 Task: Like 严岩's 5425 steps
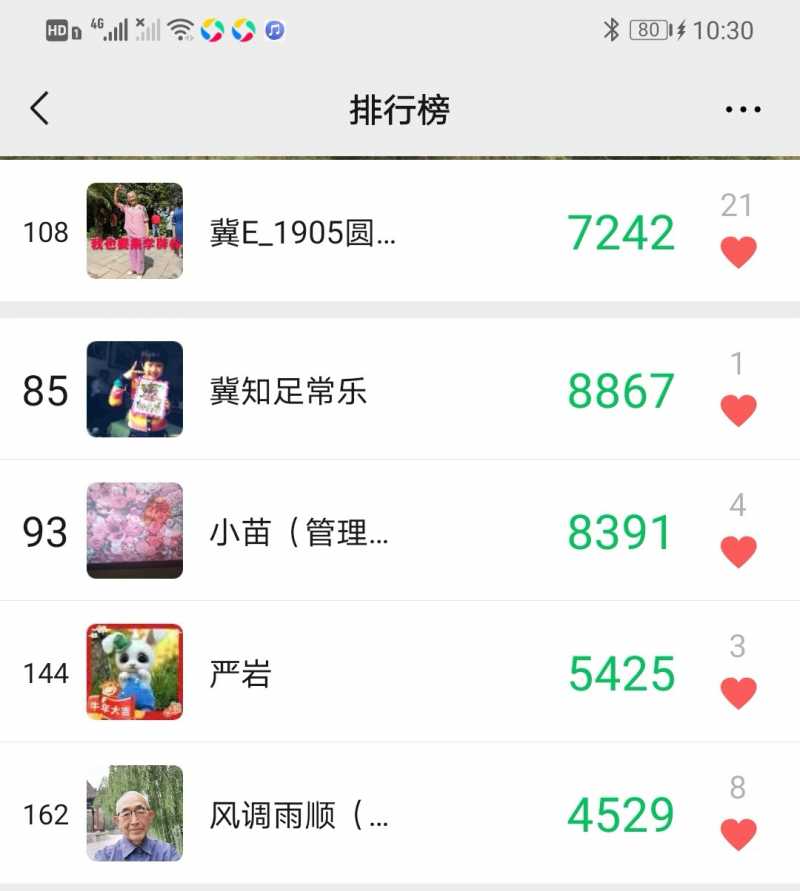(x=738, y=692)
